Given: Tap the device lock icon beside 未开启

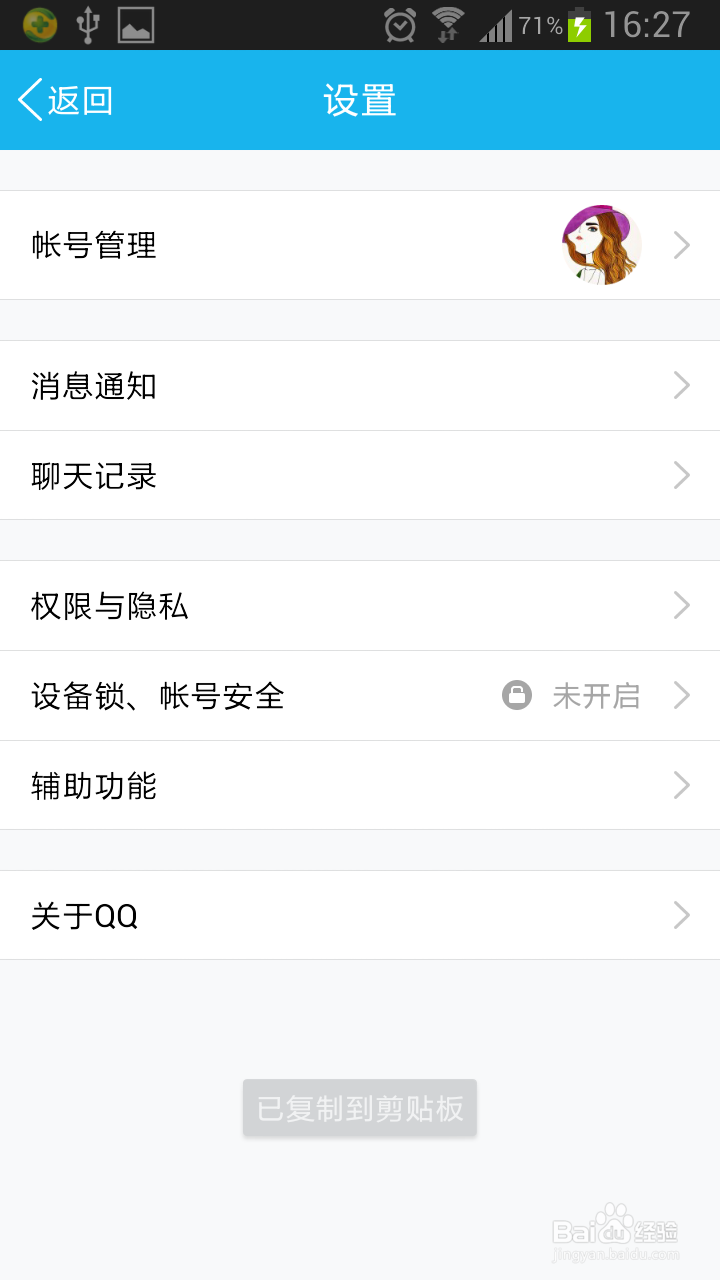Looking at the screenshot, I should pyautogui.click(x=517, y=695).
